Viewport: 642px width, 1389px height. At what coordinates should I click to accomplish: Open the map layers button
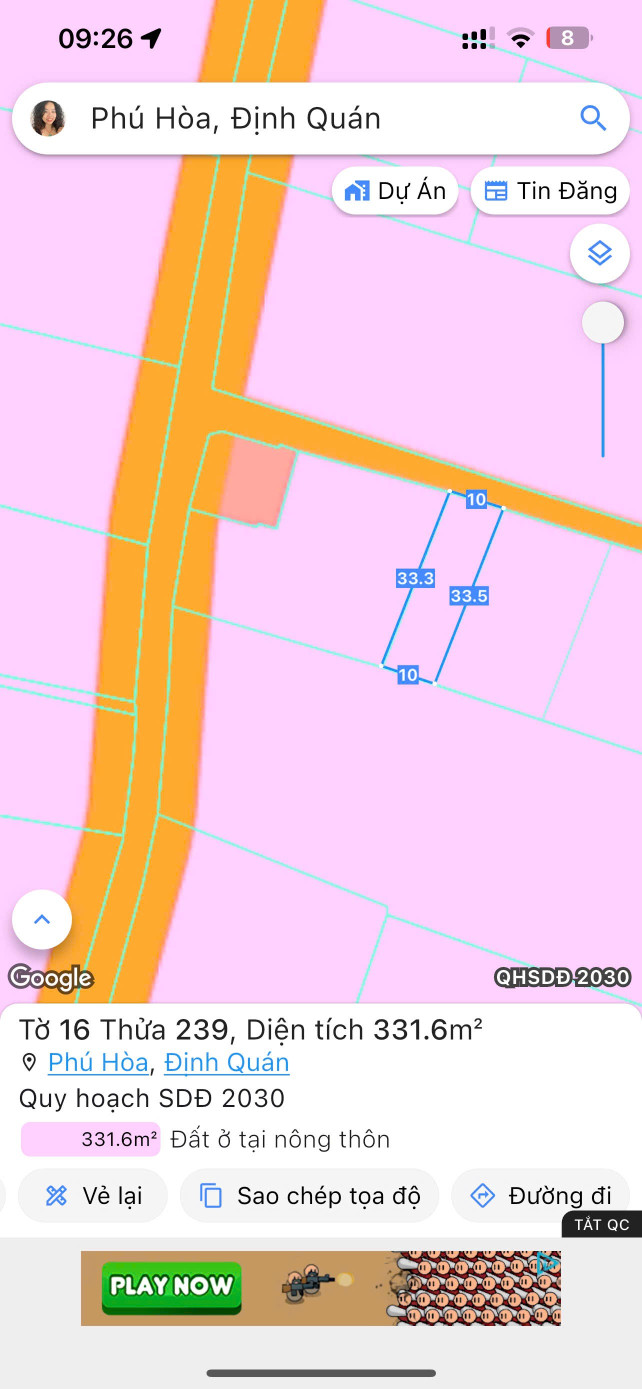tap(600, 253)
